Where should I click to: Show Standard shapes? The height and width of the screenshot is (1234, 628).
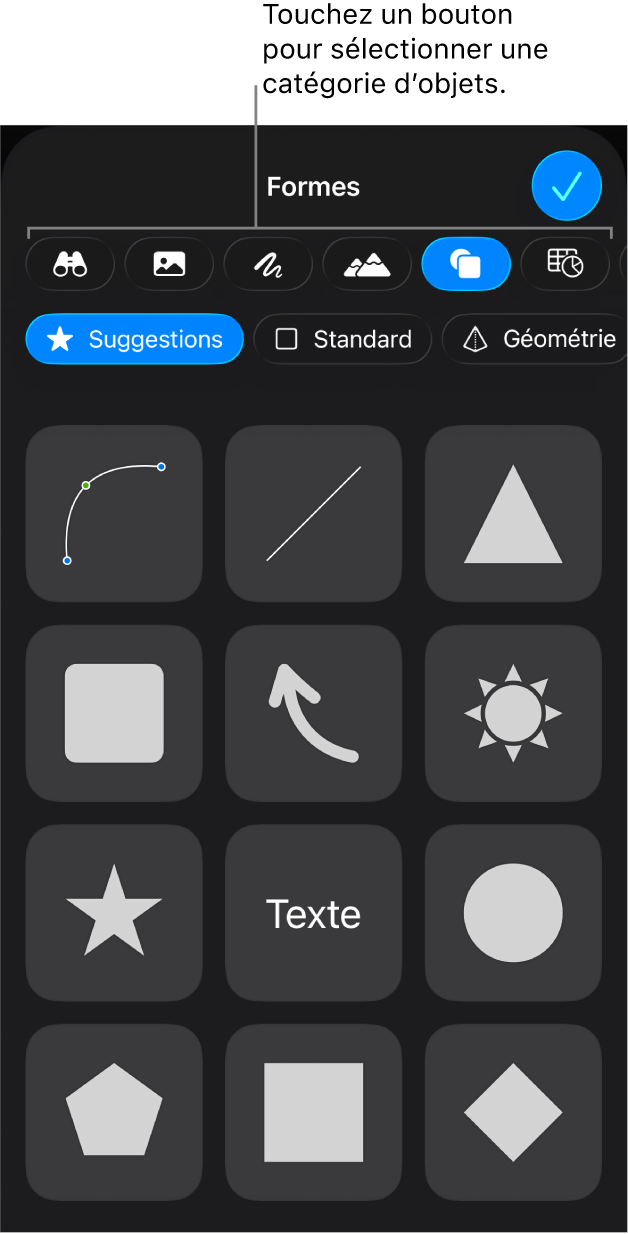click(x=343, y=339)
